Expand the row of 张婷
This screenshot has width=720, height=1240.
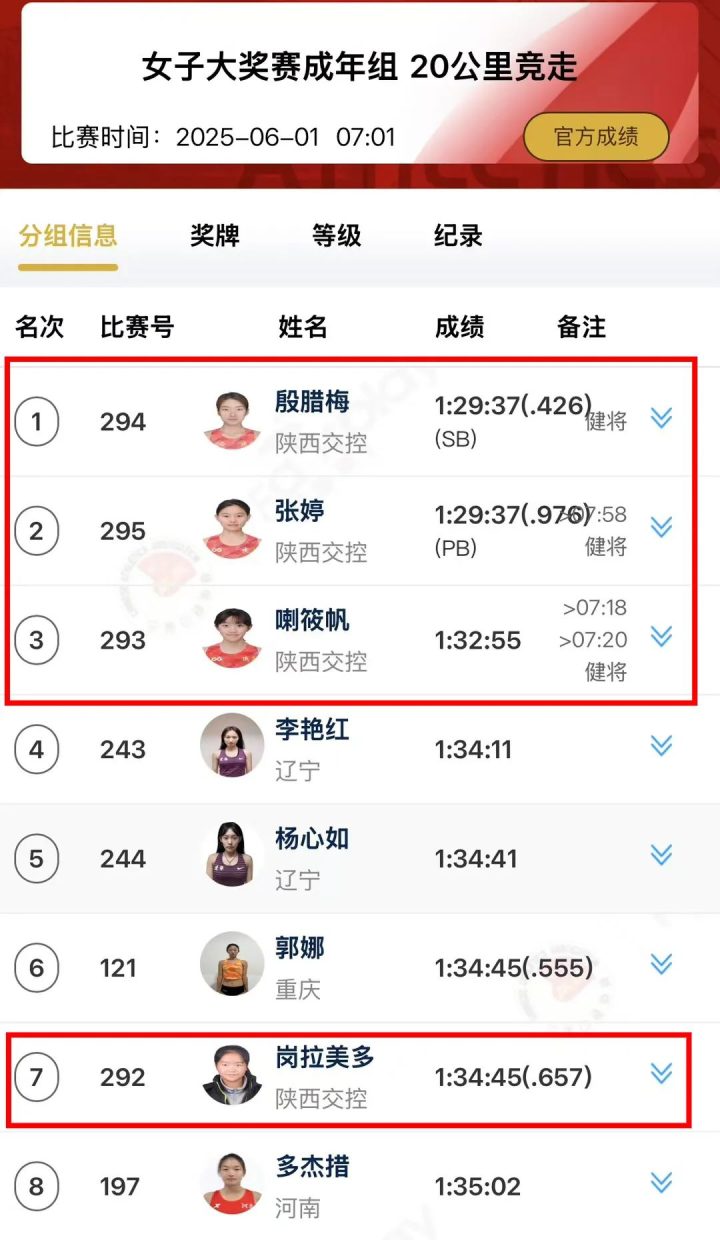coord(661,527)
